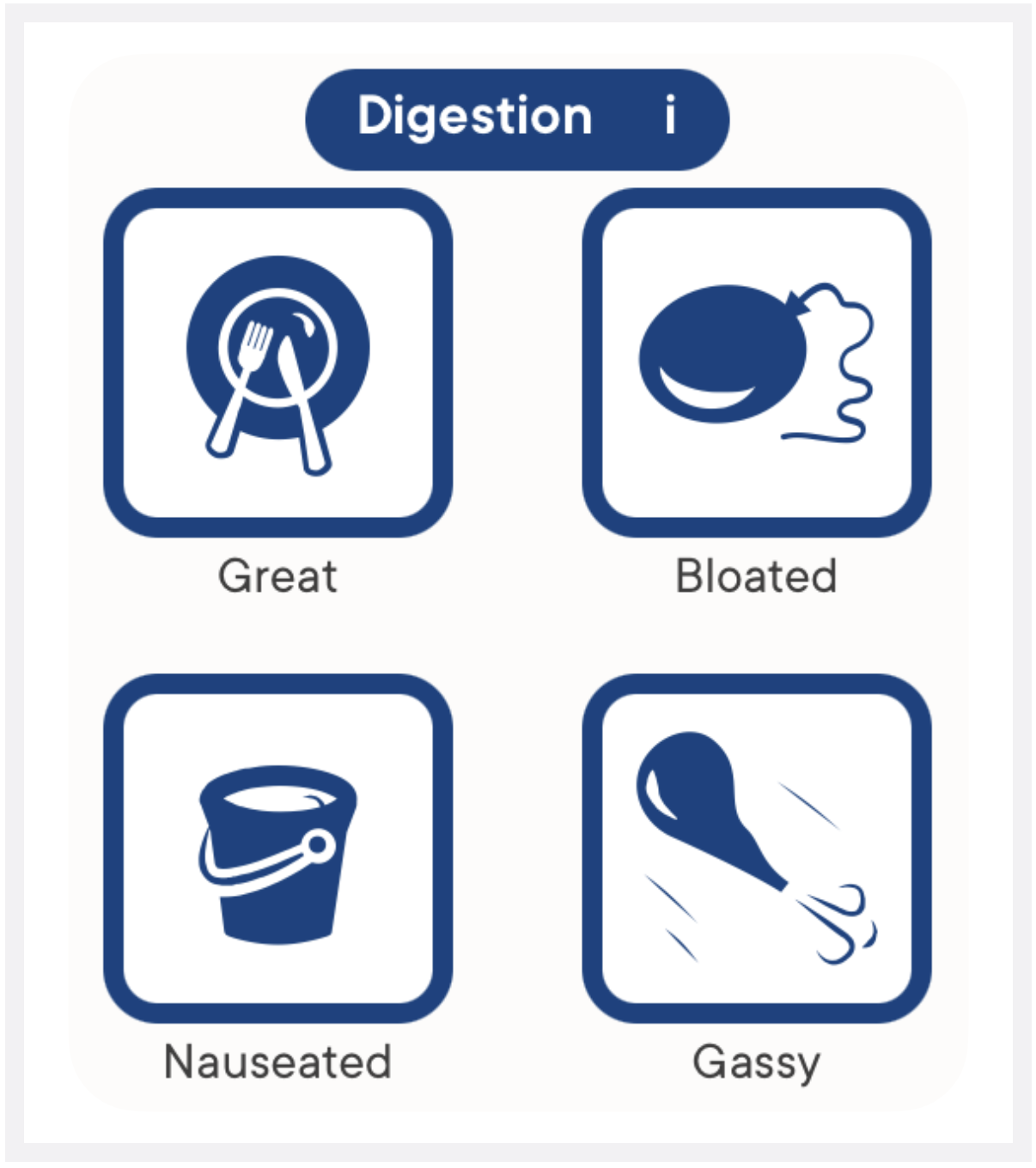The height and width of the screenshot is (1168, 1036).
Task: Pick the Gassy digestion tile
Action: [x=756, y=848]
